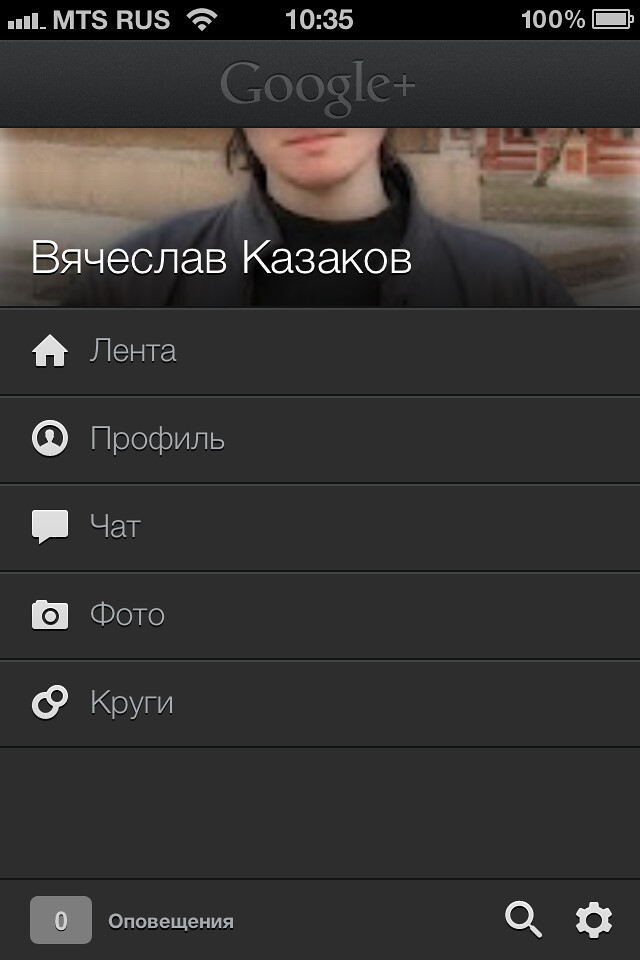This screenshot has height=960, width=640.
Task: Open settings gear icon
Action: click(x=593, y=920)
